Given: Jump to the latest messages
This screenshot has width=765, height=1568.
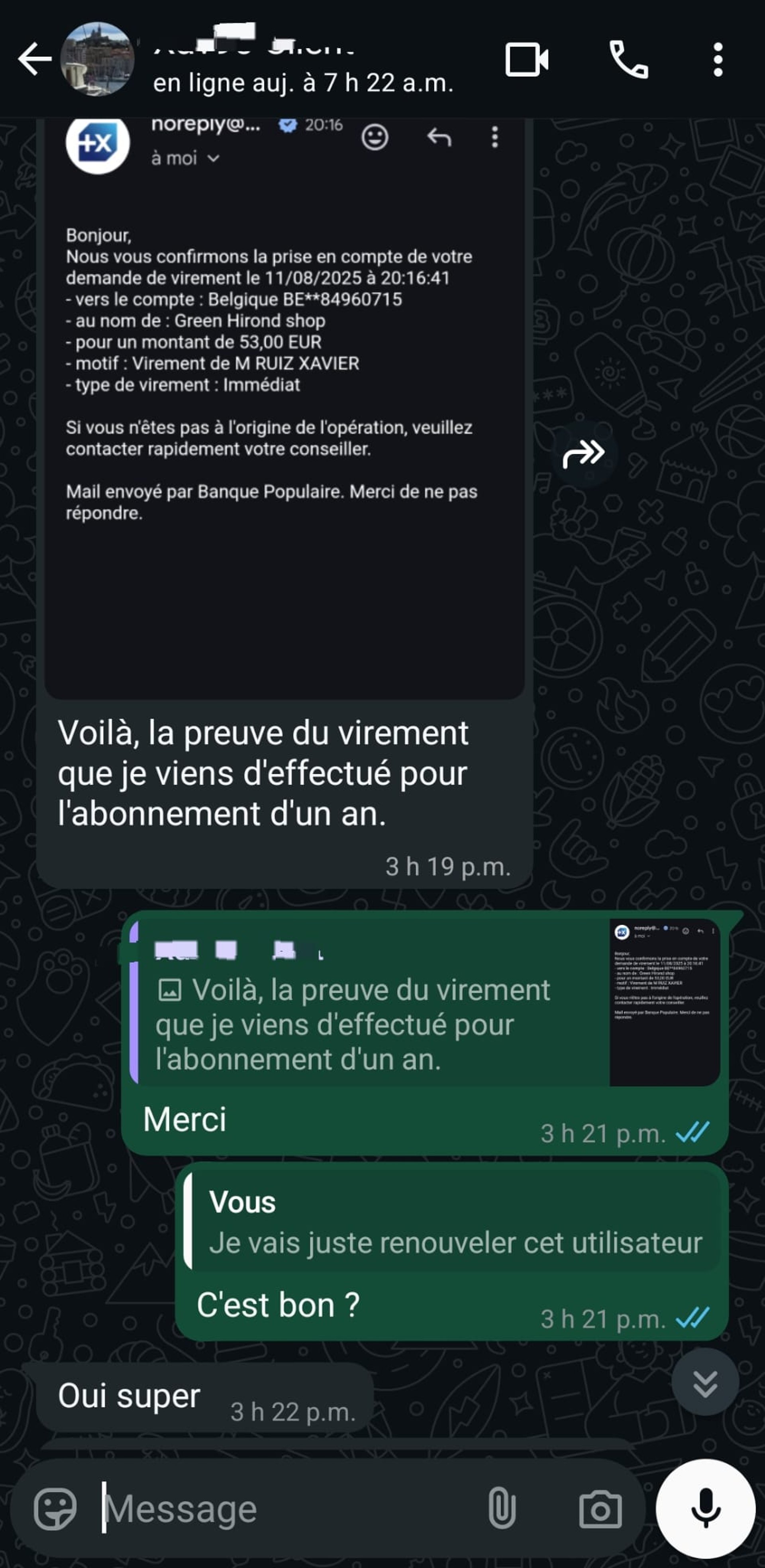Looking at the screenshot, I should [x=705, y=1382].
